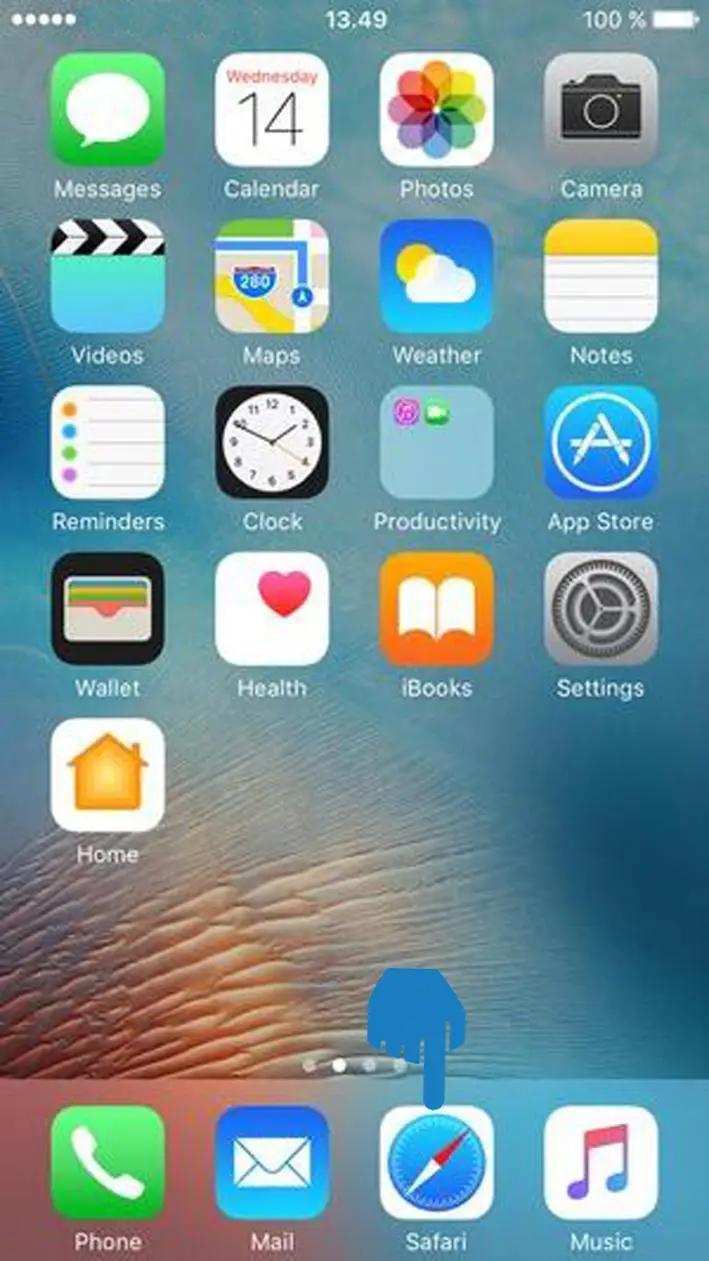Launch the App Store
This screenshot has width=709, height=1261.
coord(601,442)
